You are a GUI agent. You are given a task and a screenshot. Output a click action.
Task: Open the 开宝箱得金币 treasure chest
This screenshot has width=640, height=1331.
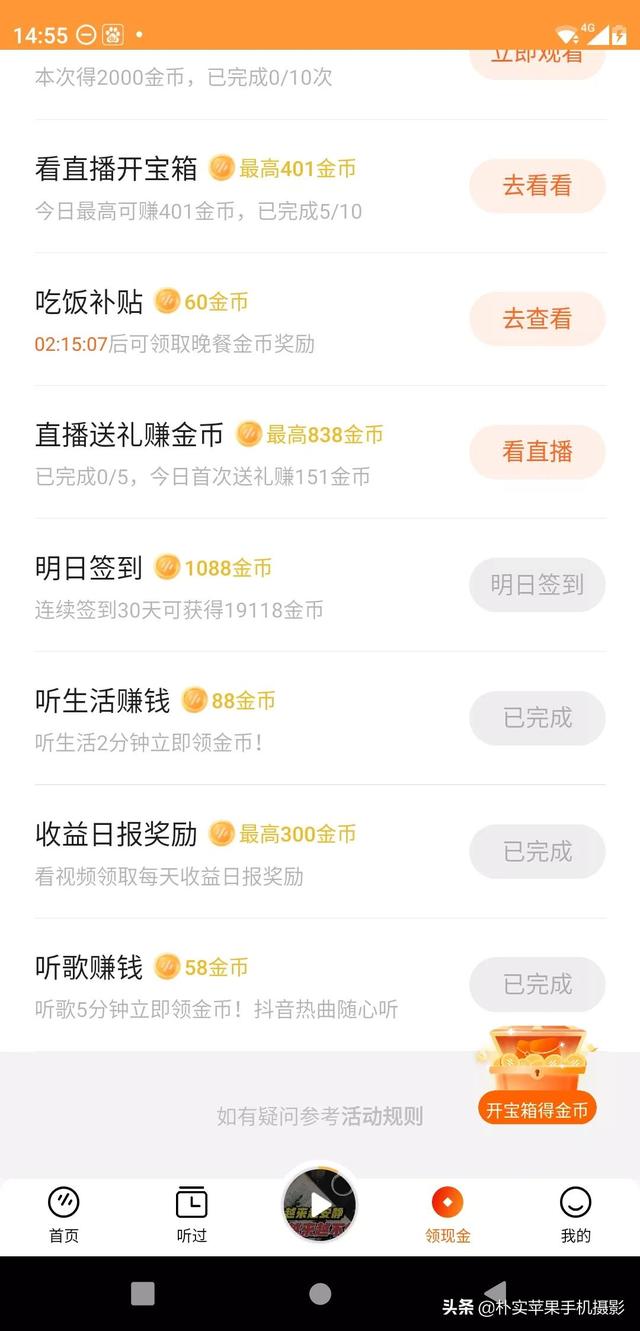[537, 1075]
